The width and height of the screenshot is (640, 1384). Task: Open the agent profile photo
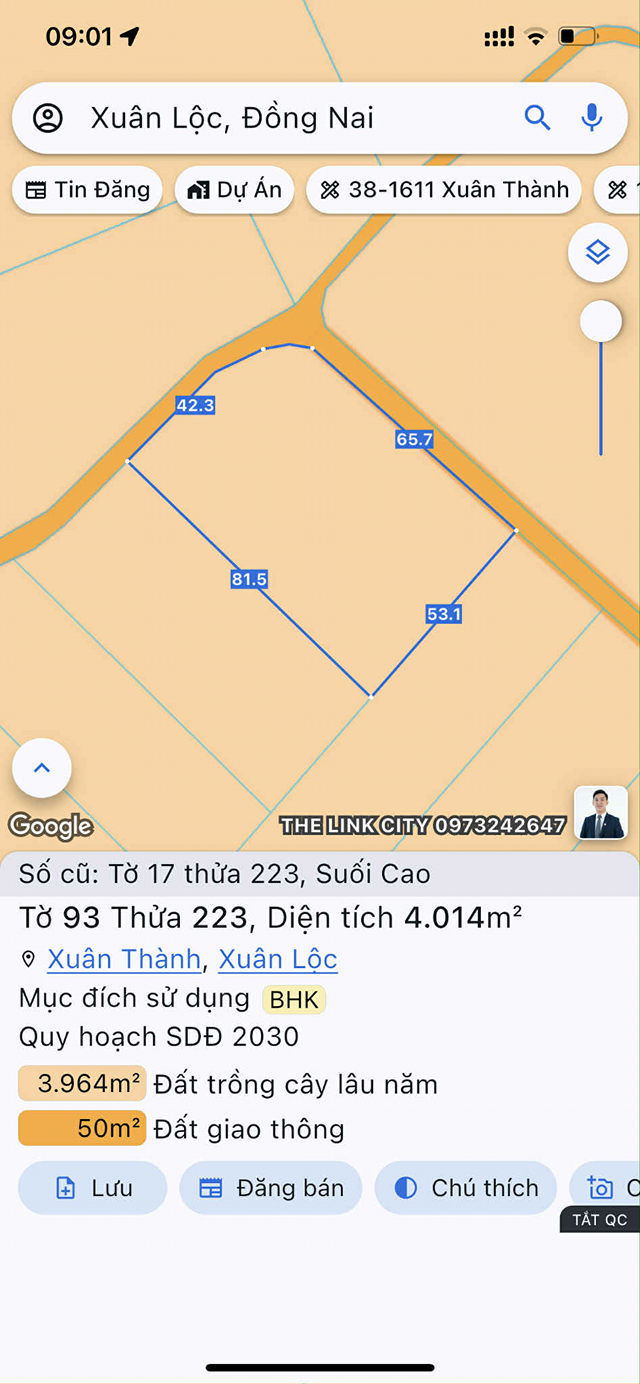point(600,812)
